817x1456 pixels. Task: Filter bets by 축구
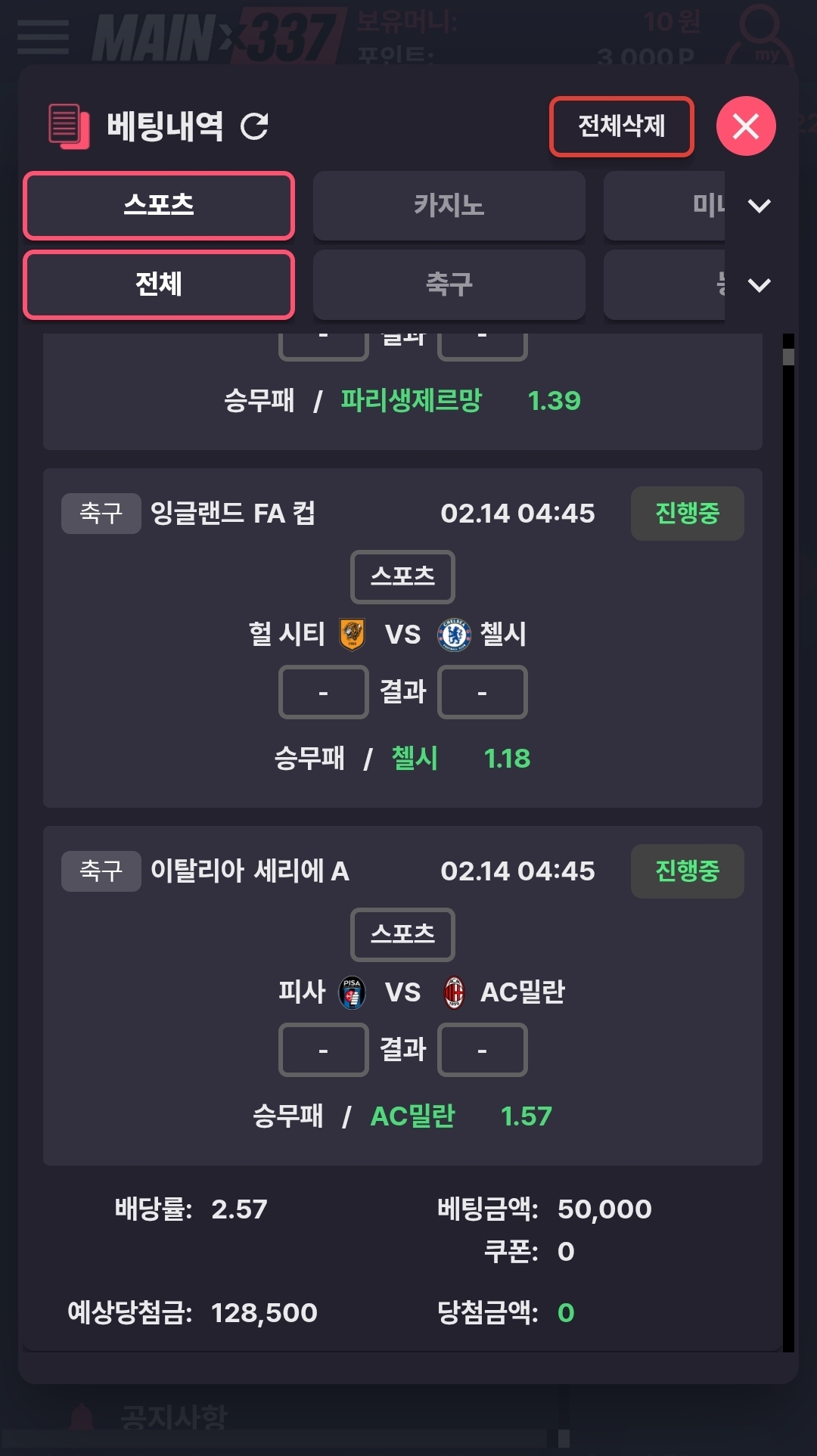point(449,284)
